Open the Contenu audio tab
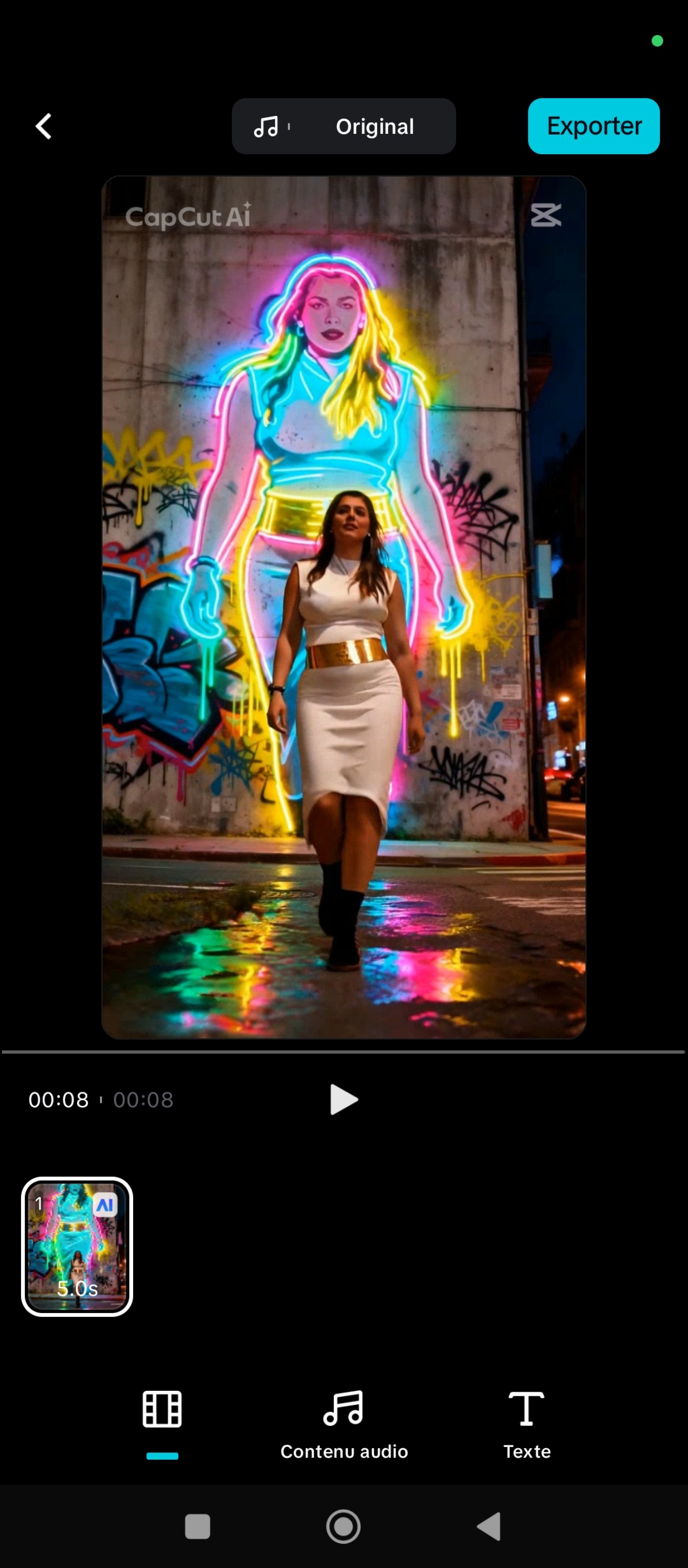 coord(344,1424)
